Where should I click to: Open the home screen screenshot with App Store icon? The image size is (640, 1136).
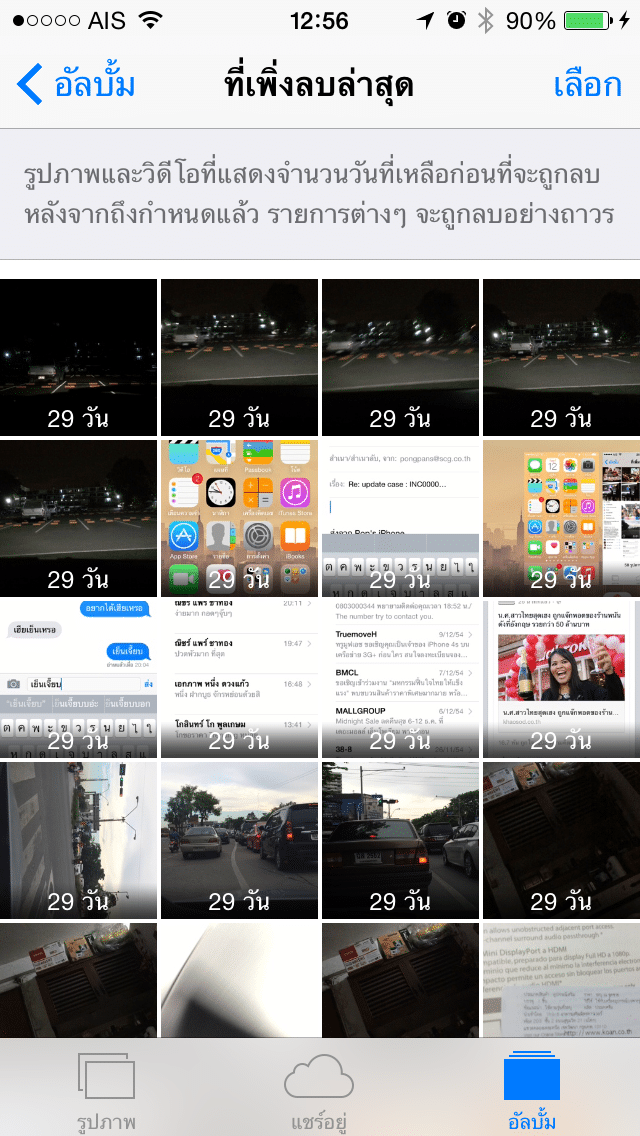pyautogui.click(x=239, y=518)
